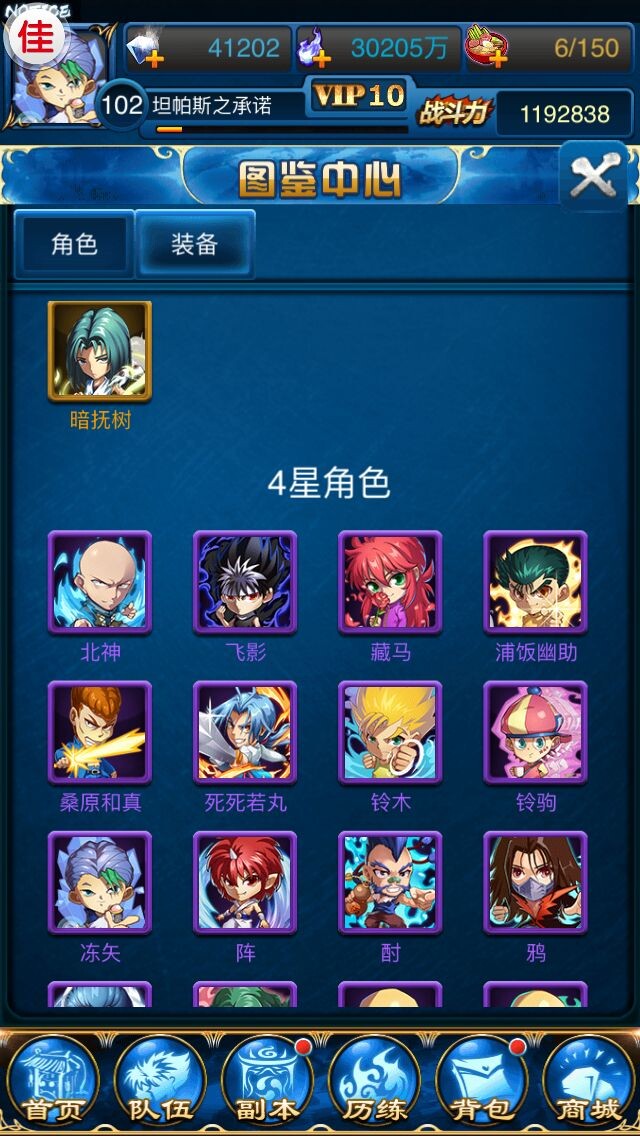Image resolution: width=640 pixels, height=1136 pixels.
Task: Close the 图鉴中心 panel
Action: 594,178
